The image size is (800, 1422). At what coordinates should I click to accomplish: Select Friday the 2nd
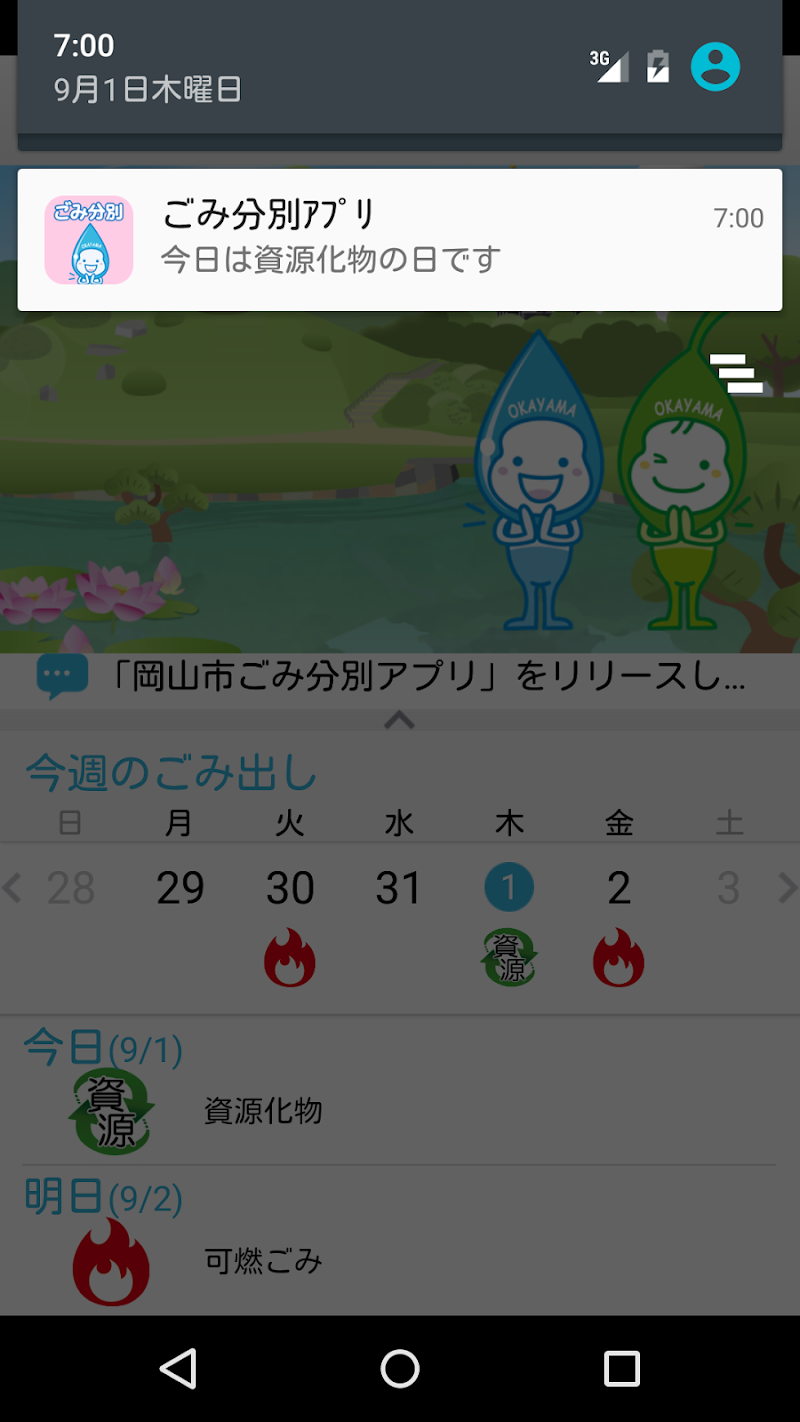click(x=619, y=888)
